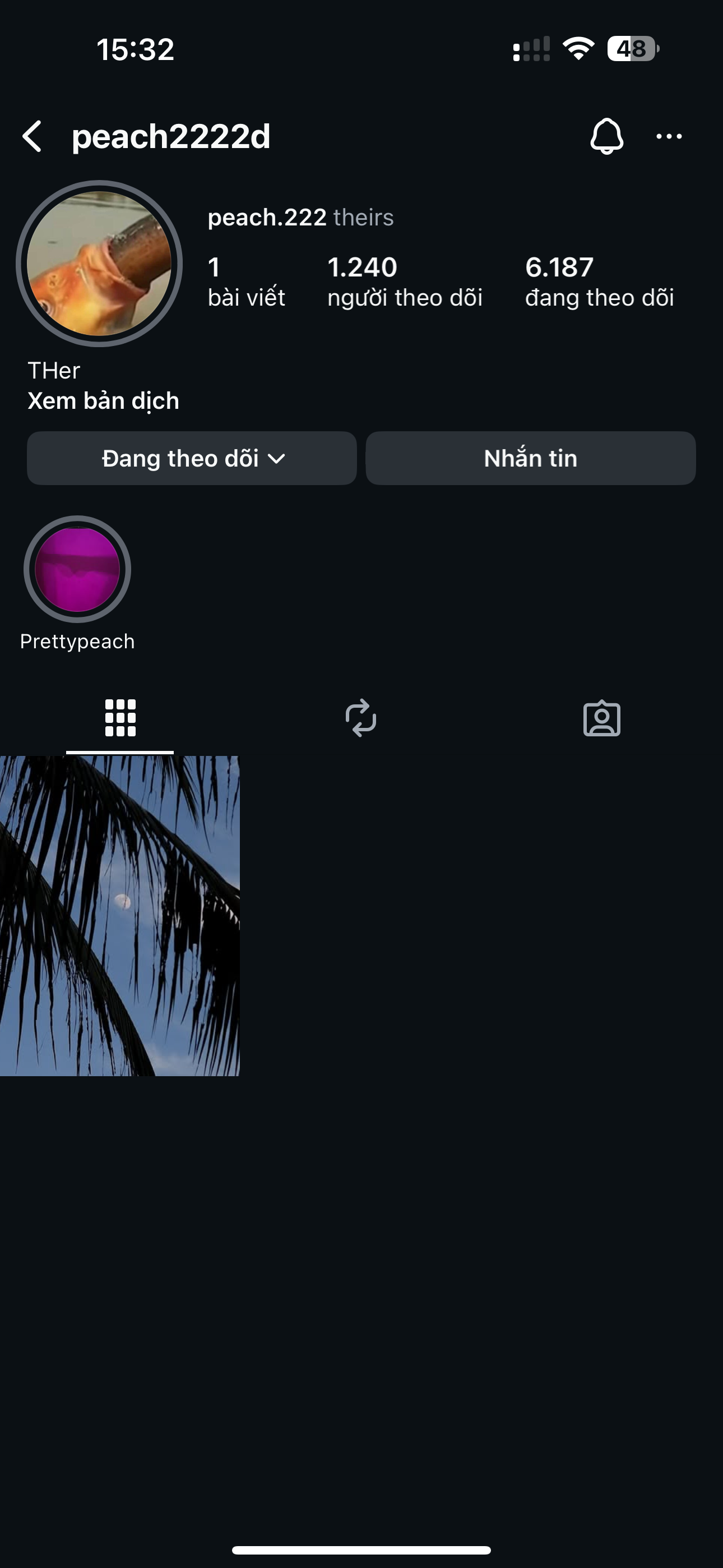Go back using the arrow
The width and height of the screenshot is (723, 1568).
(x=31, y=136)
